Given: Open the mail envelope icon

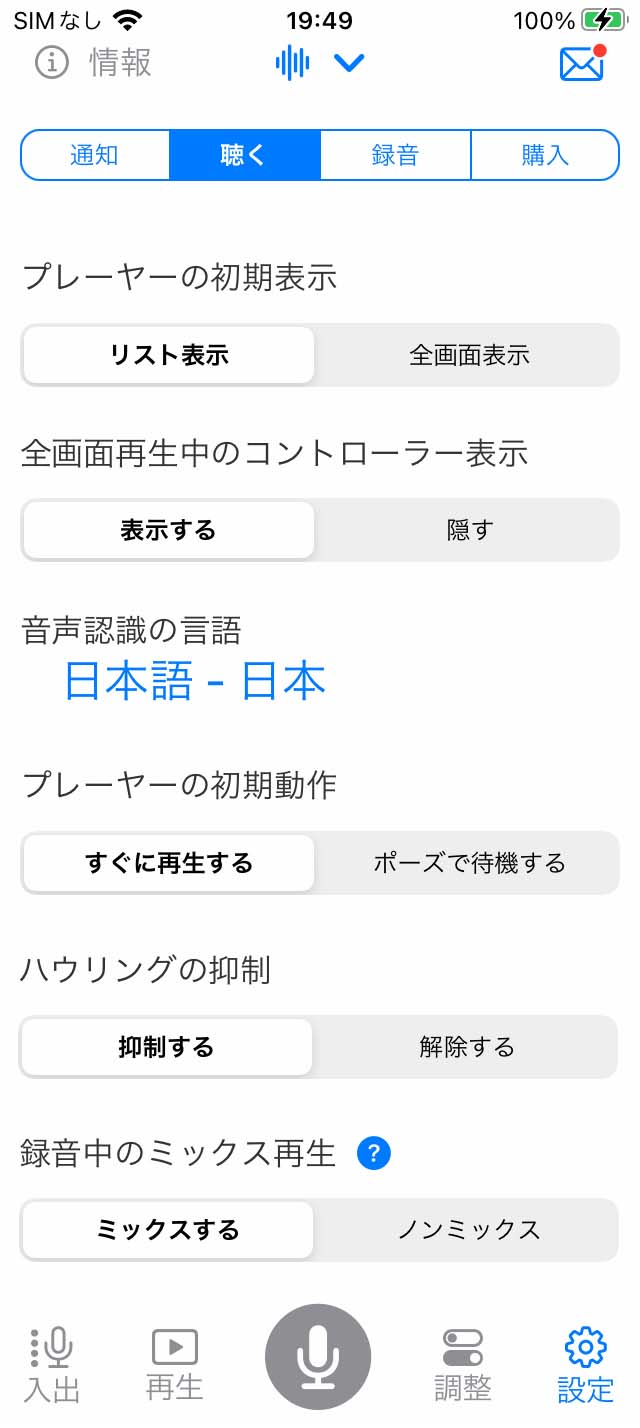Looking at the screenshot, I should click(582, 63).
